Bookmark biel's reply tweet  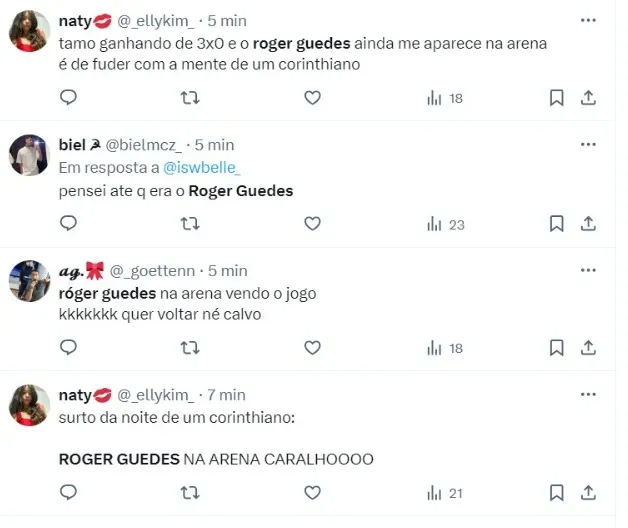pos(557,224)
